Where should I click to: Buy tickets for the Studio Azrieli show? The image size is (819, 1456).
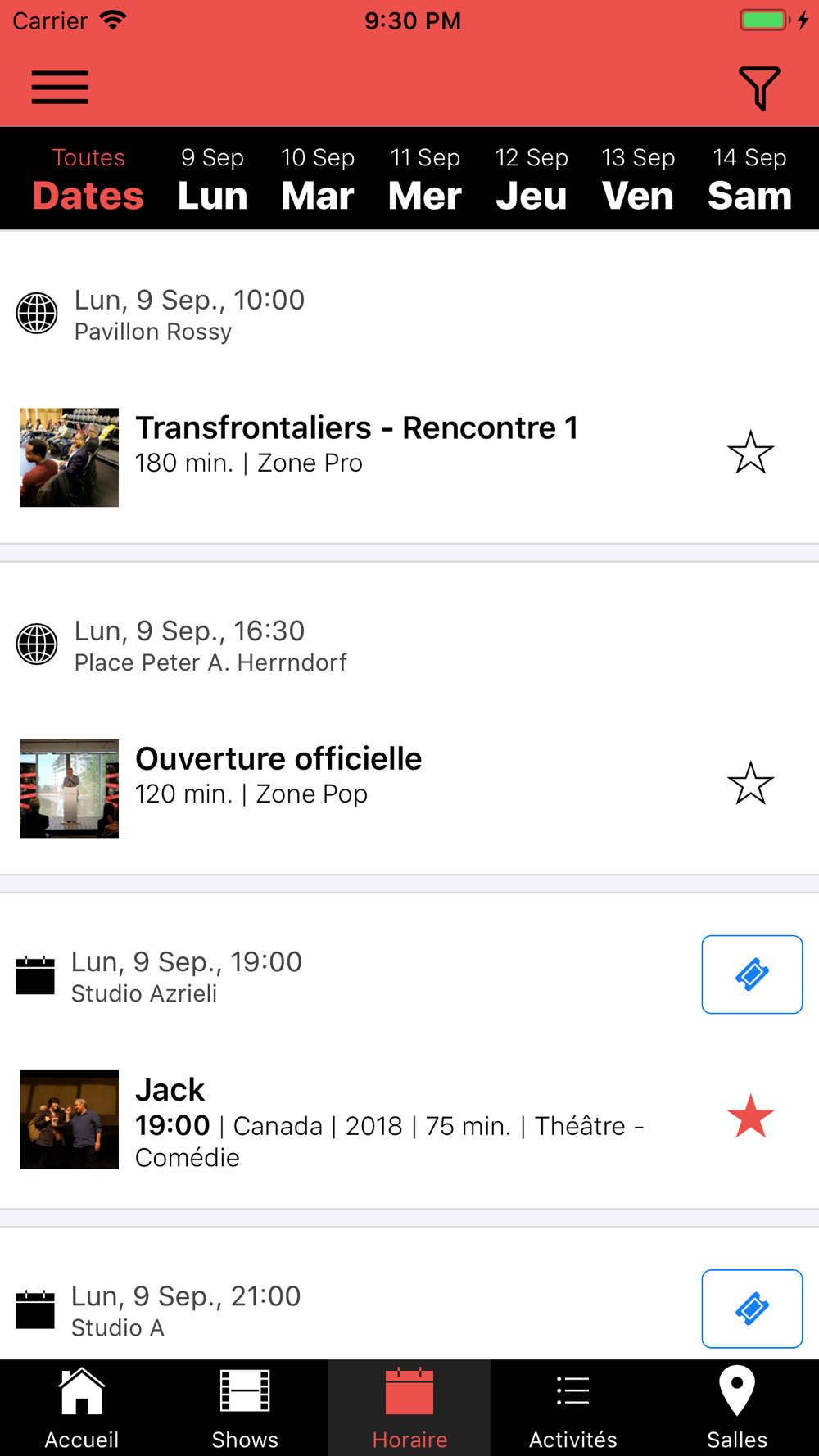pyautogui.click(x=752, y=974)
